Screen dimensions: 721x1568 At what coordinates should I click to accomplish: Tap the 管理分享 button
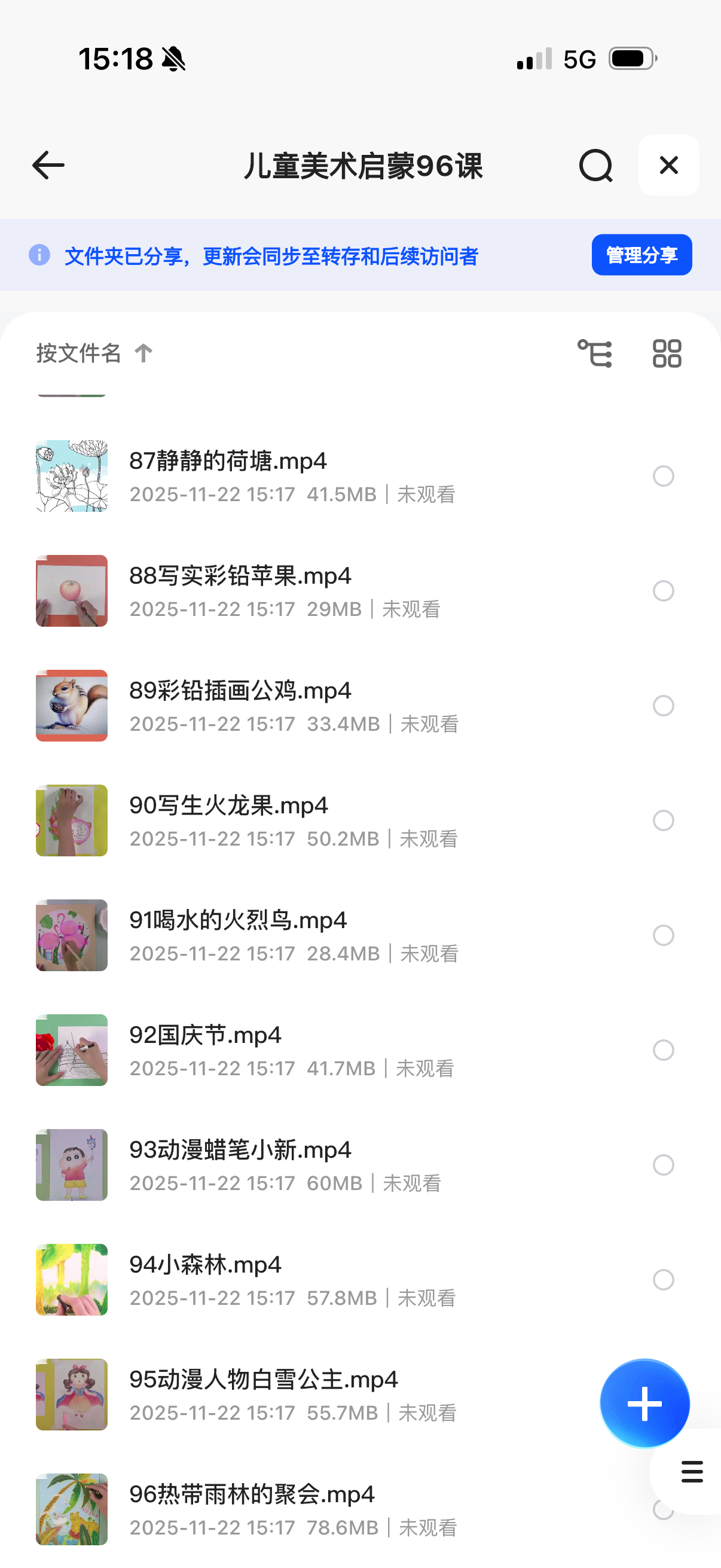[641, 255]
